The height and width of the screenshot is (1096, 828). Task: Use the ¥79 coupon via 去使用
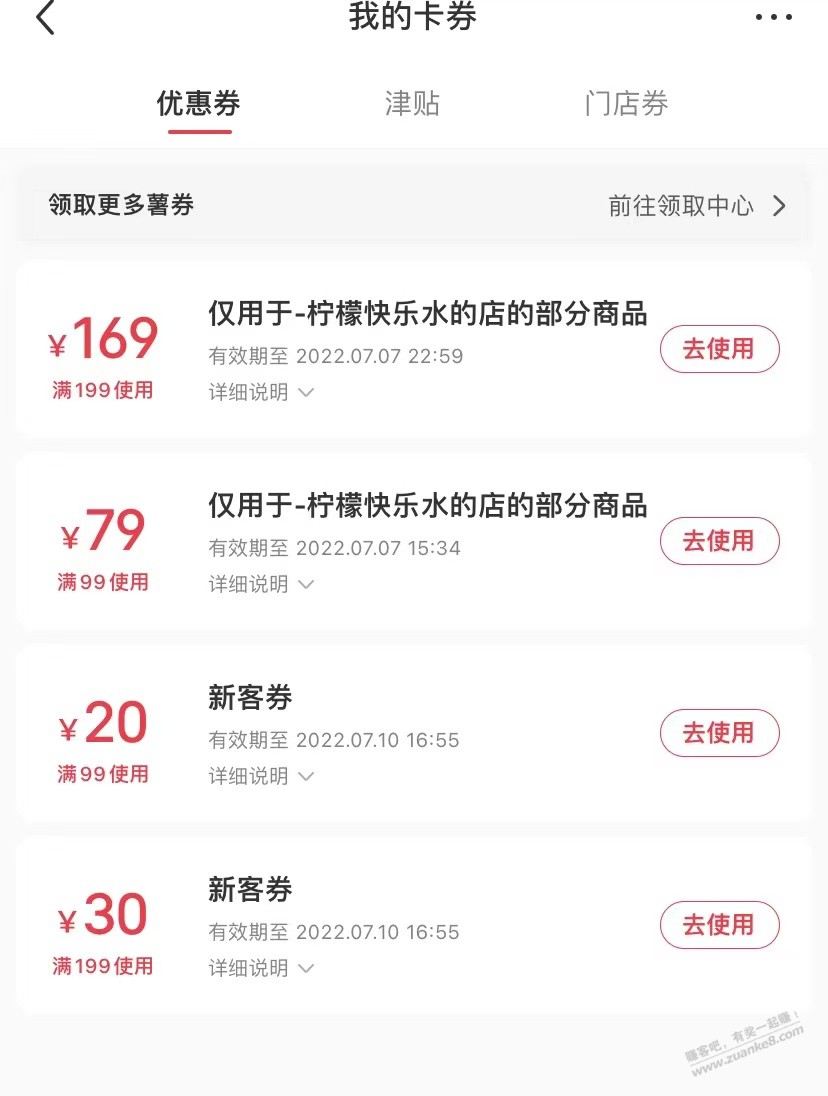(719, 541)
